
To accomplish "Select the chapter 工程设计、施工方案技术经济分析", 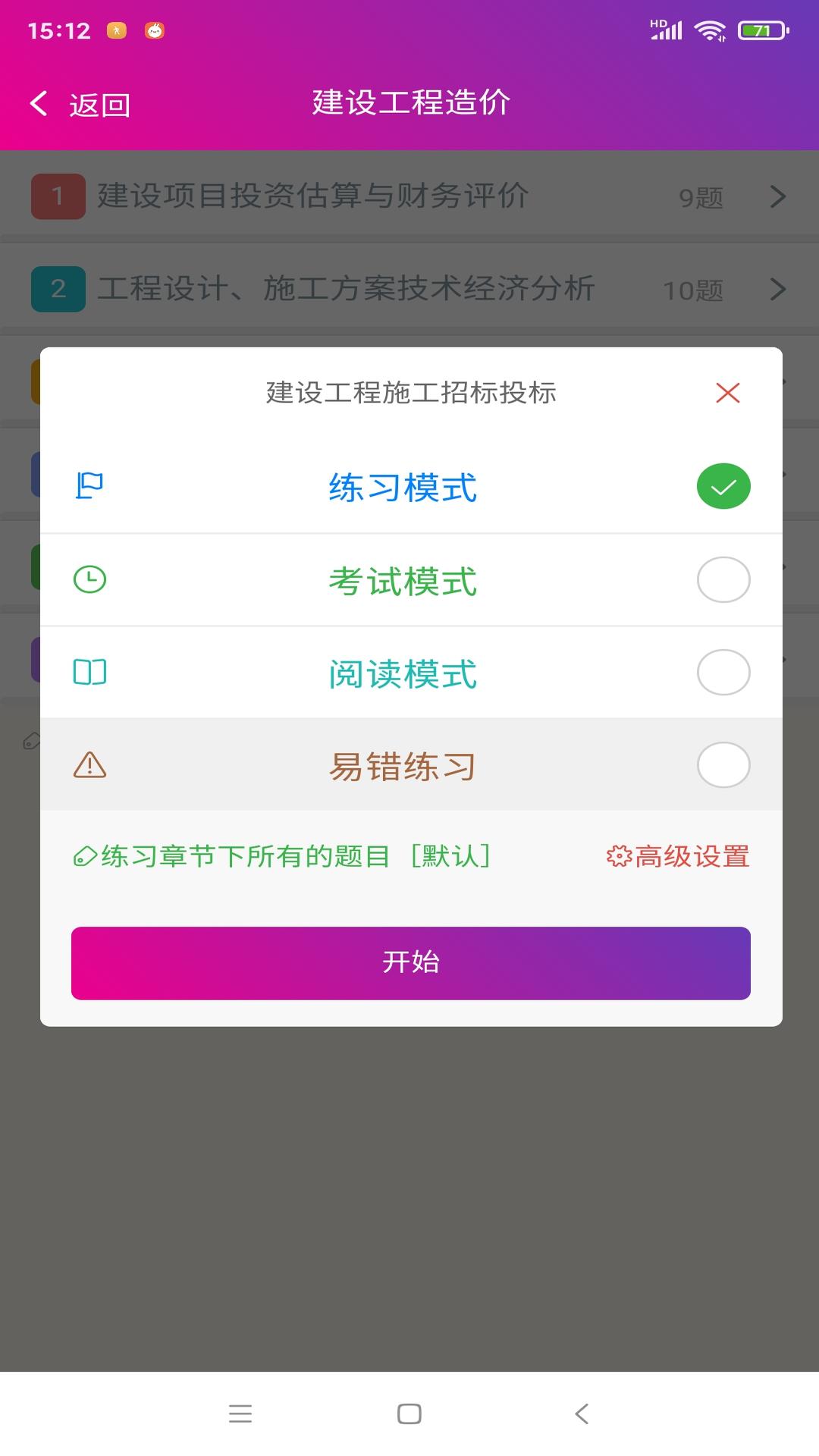I will (349, 289).
